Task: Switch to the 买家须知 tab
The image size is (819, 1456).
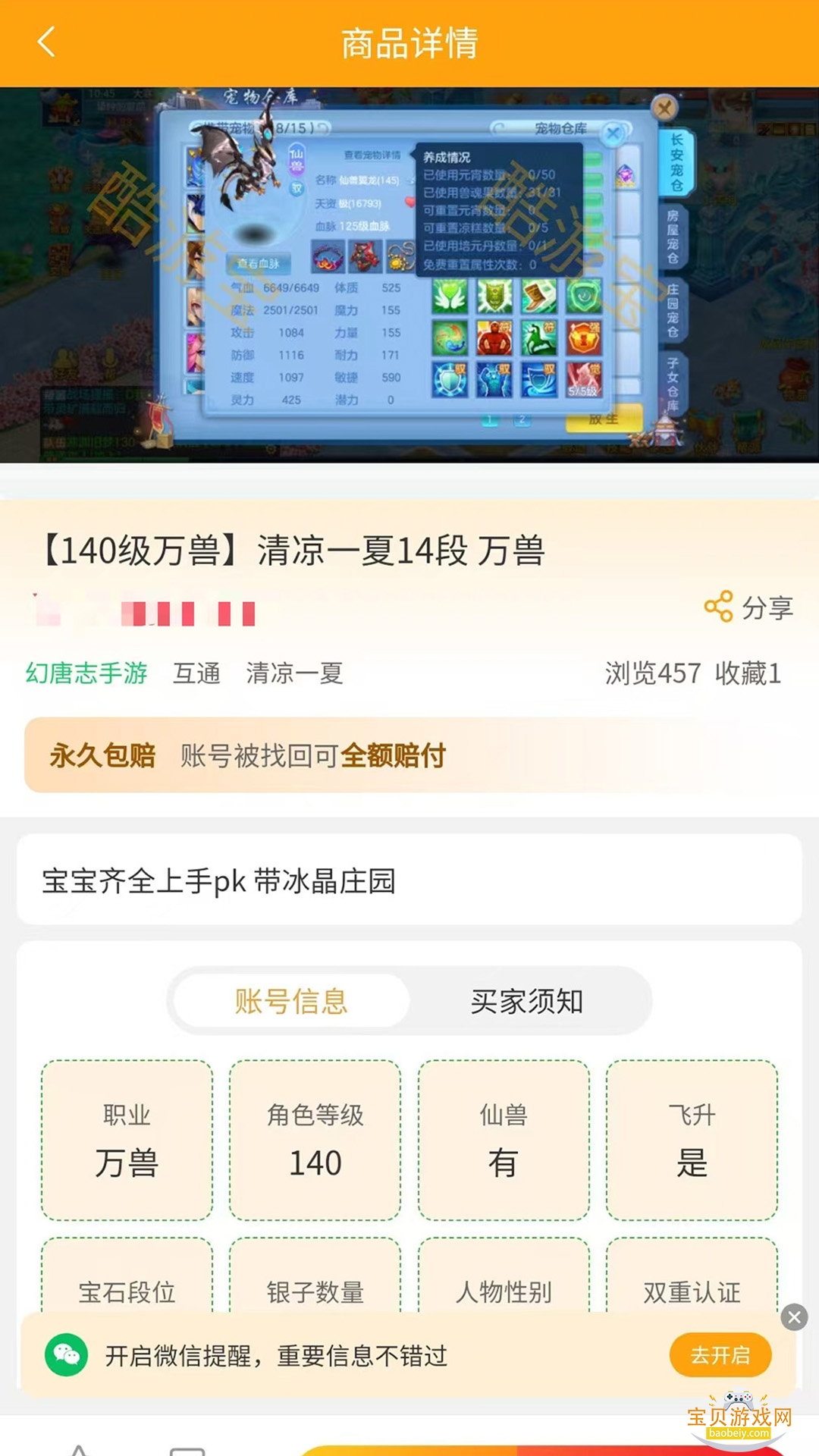Action: (526, 1001)
